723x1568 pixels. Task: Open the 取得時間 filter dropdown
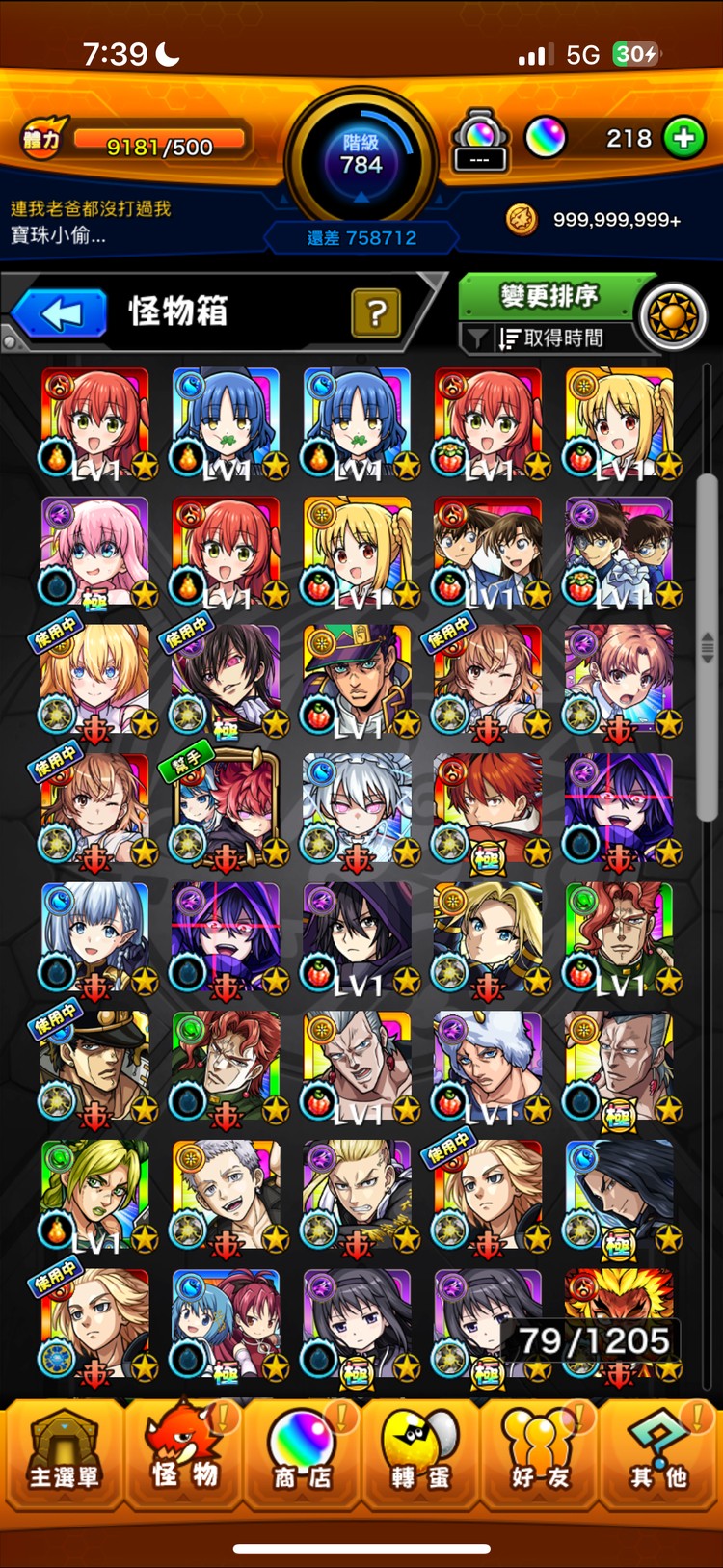[x=549, y=338]
